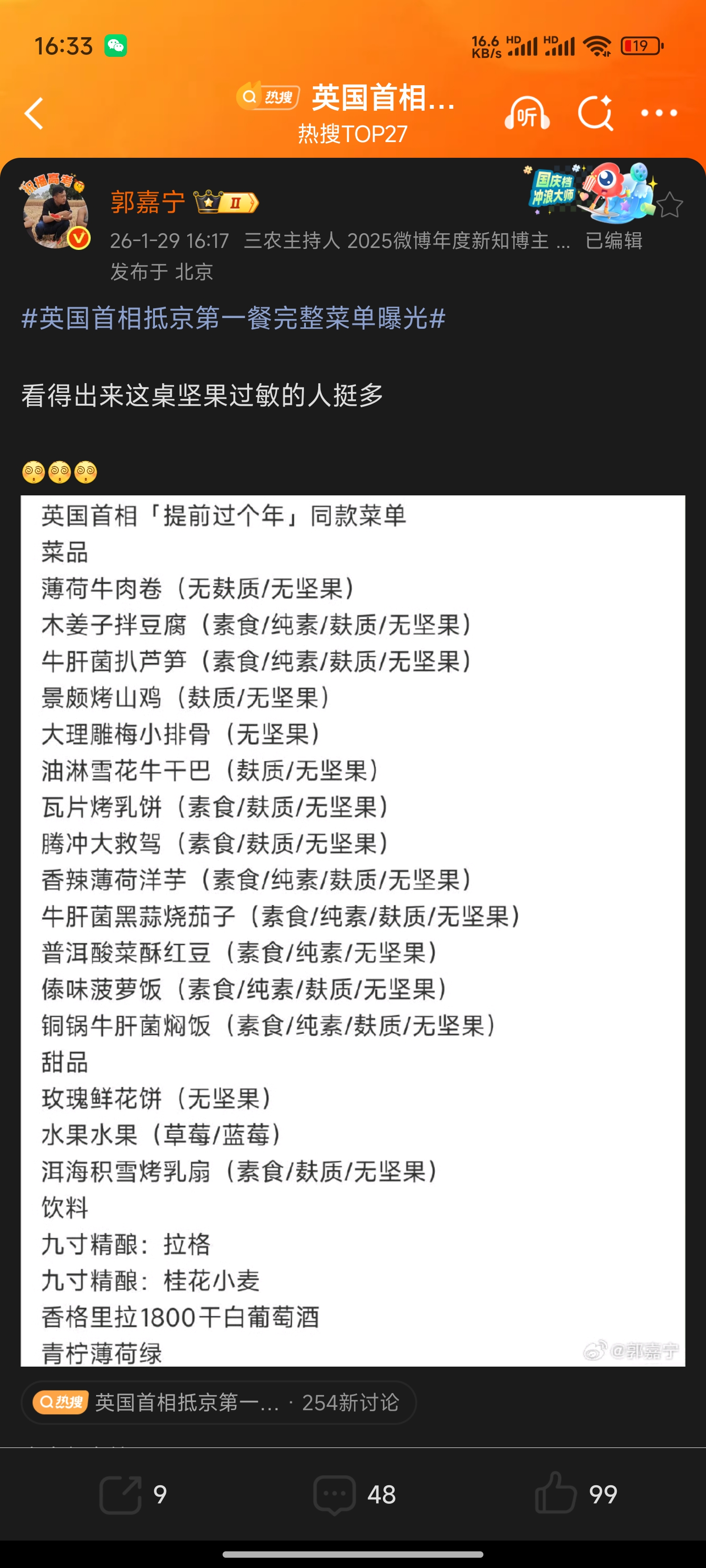Open the AI search icon with sparkle
This screenshot has height=1568, width=706.
595,113
